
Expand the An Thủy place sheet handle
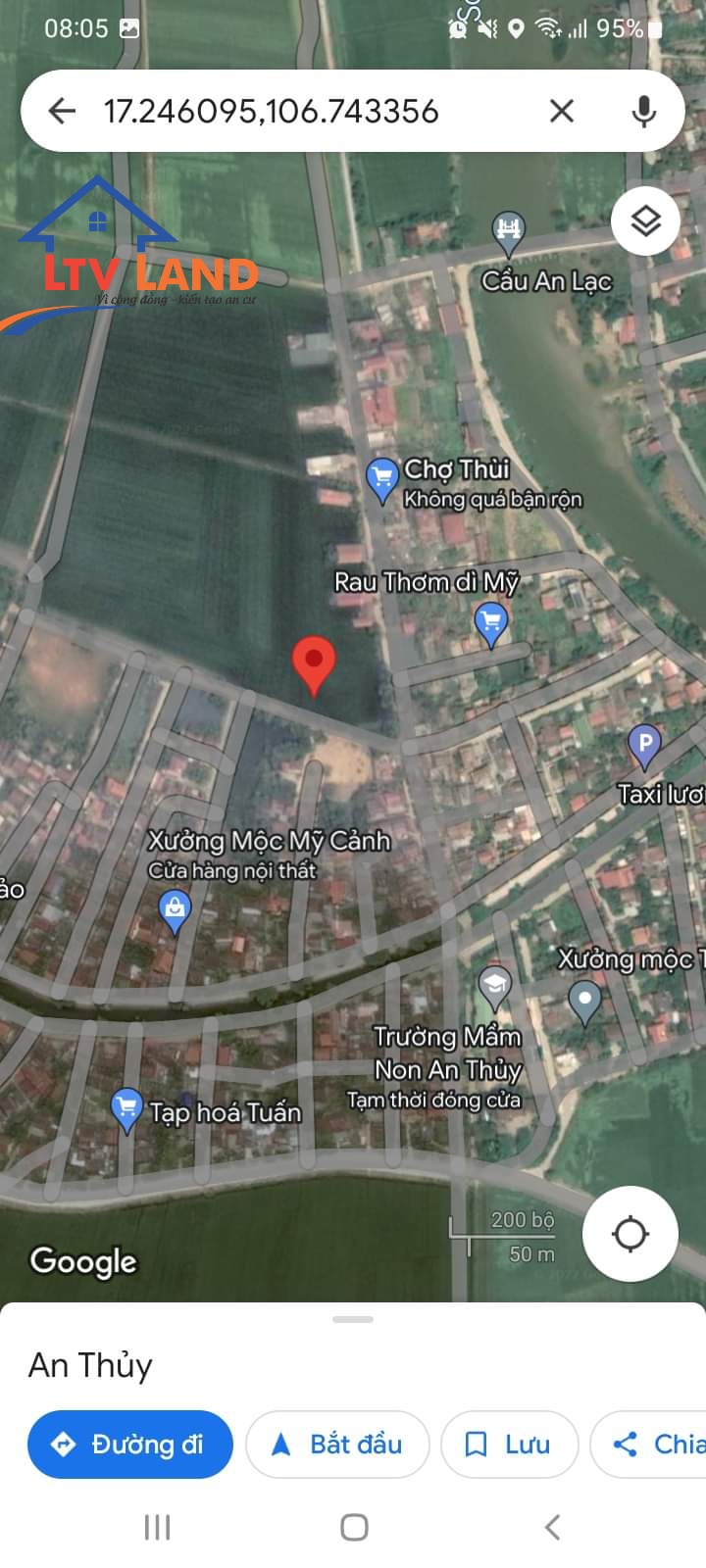[x=353, y=1320]
